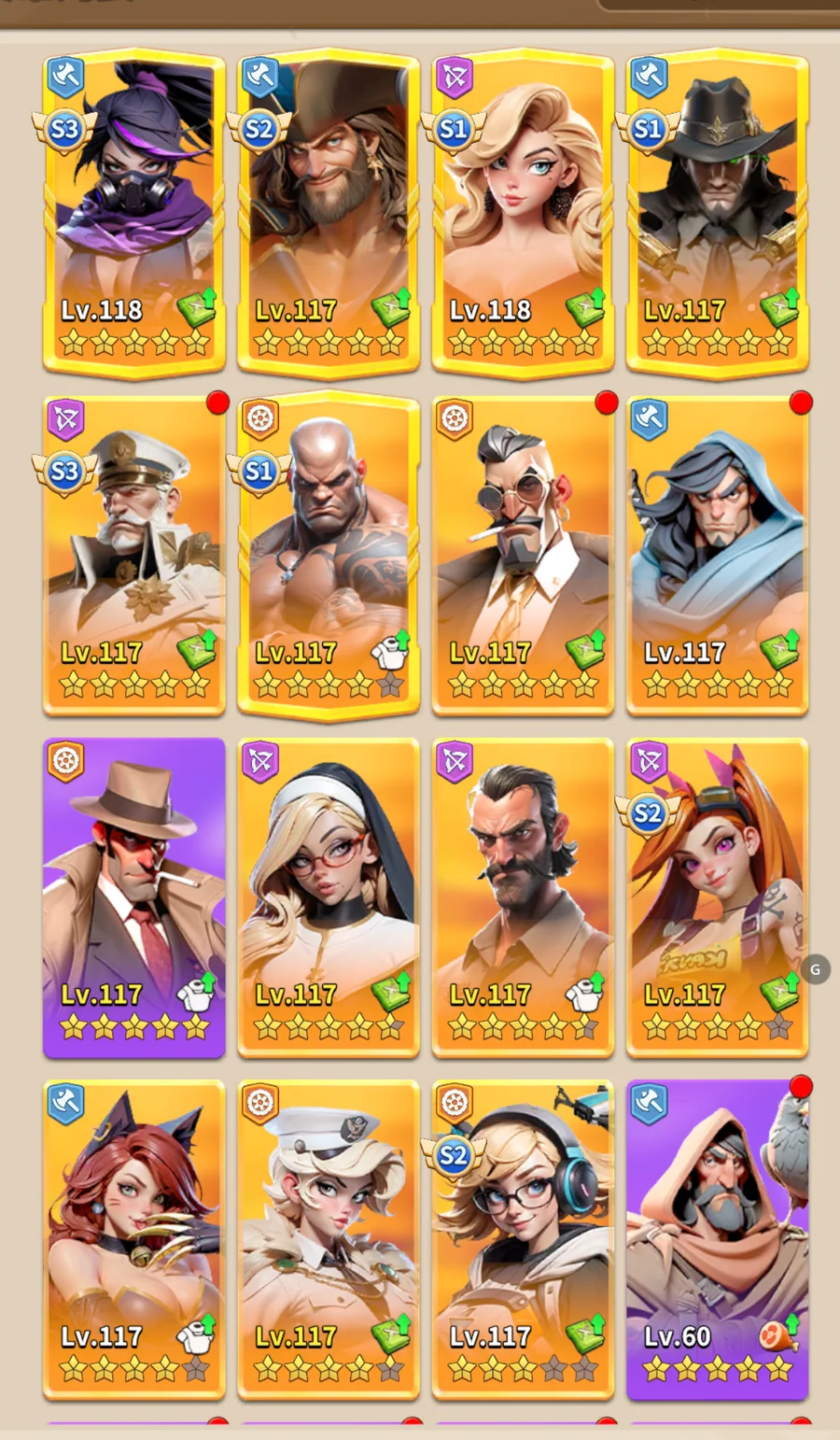840x1440 pixels.
Task: Open the white-capped admiral S3 hero card
Action: pyautogui.click(x=134, y=556)
